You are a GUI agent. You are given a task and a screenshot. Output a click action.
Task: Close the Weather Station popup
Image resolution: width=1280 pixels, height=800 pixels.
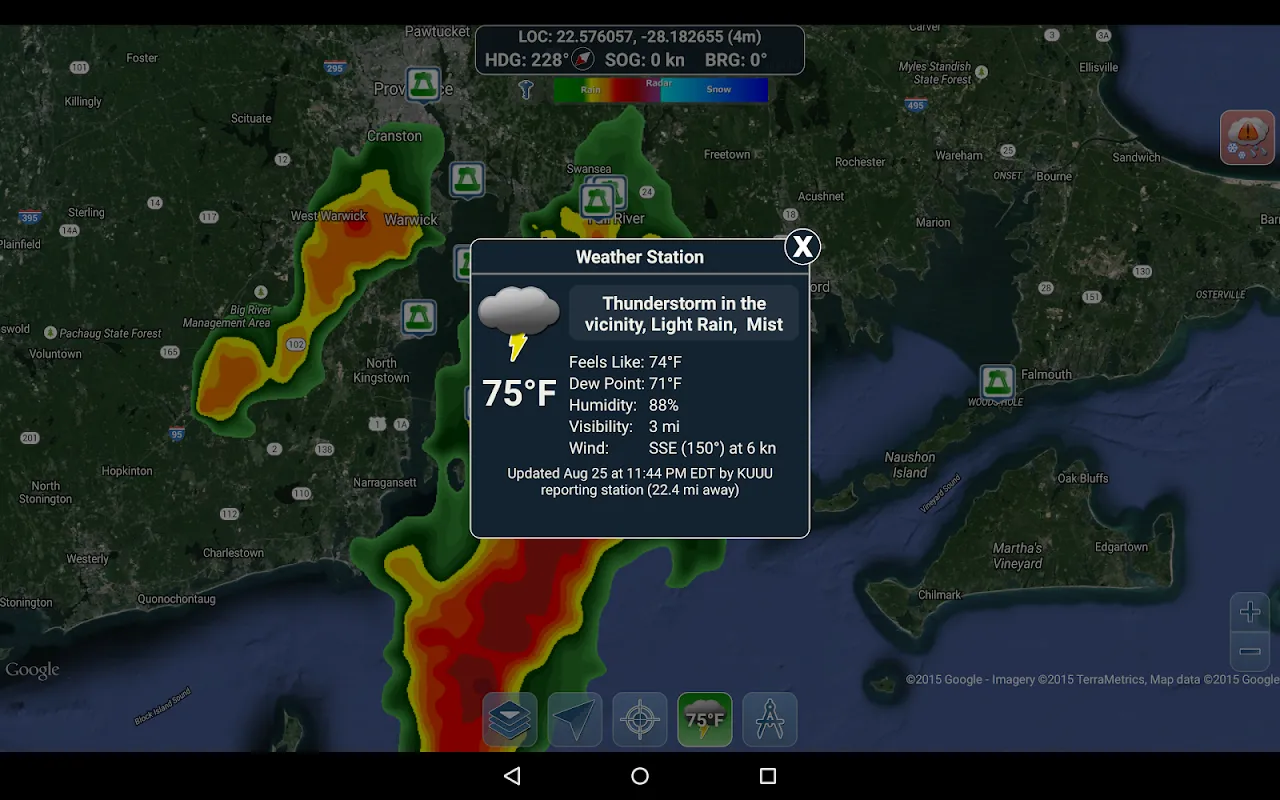click(802, 247)
